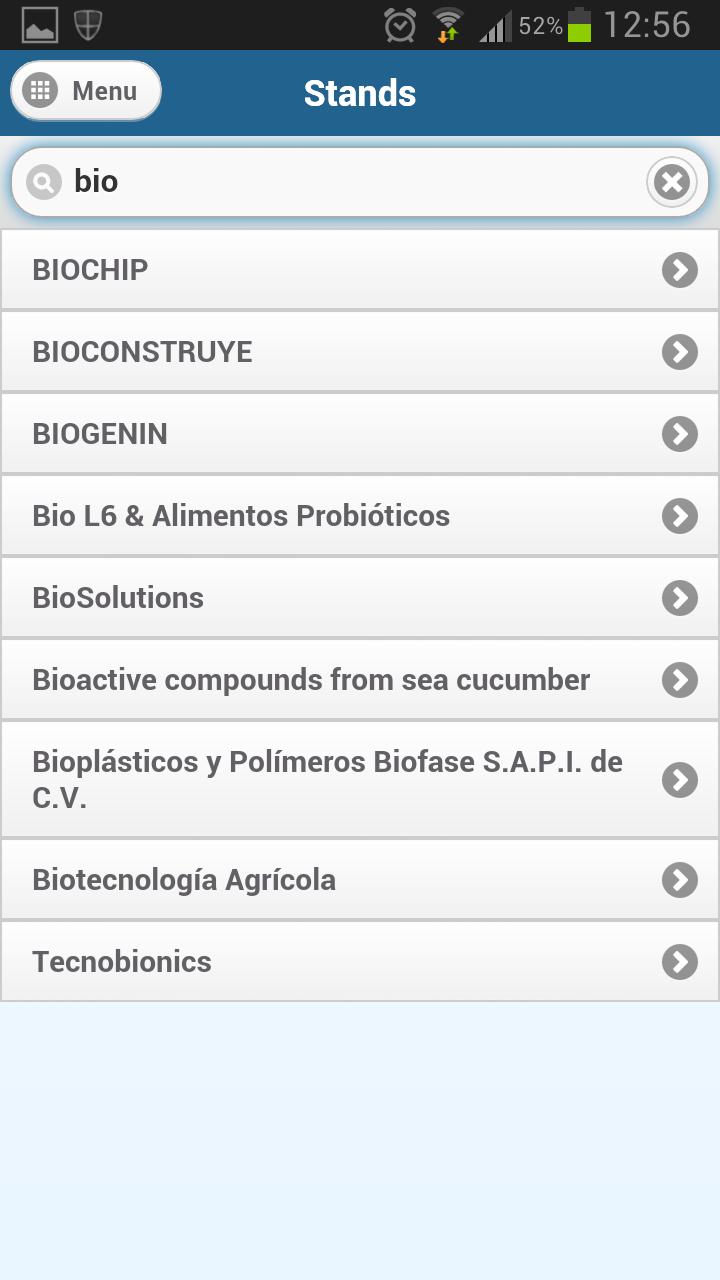The image size is (720, 1280).
Task: Open Bioactive compounds from sea cucumber
Action: pyautogui.click(x=360, y=680)
